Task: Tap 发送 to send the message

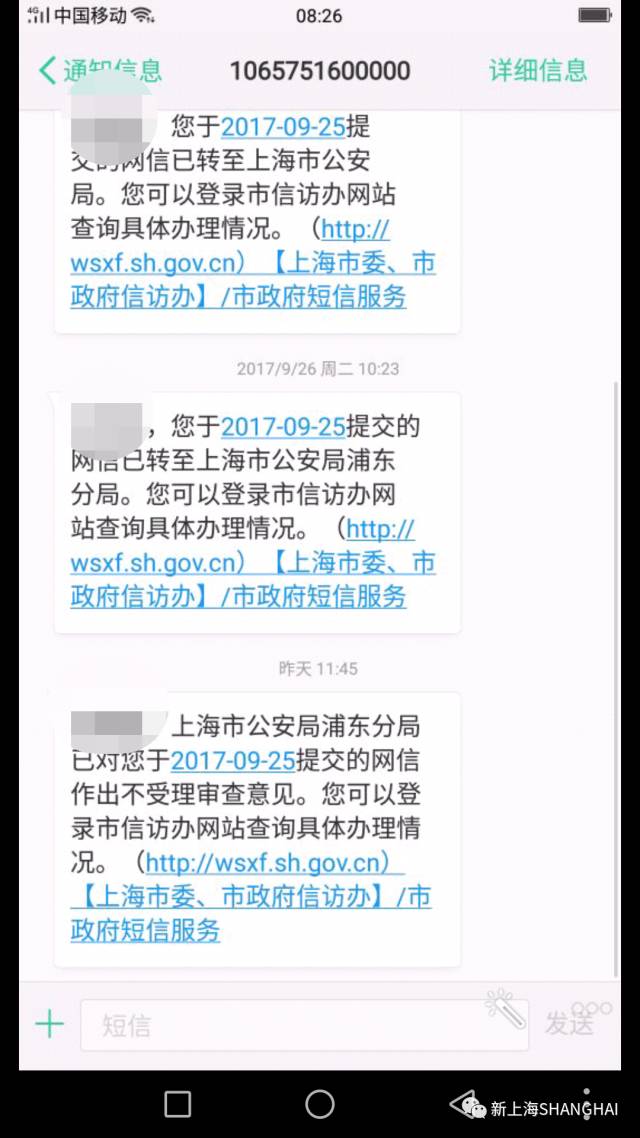Action: [x=570, y=1023]
